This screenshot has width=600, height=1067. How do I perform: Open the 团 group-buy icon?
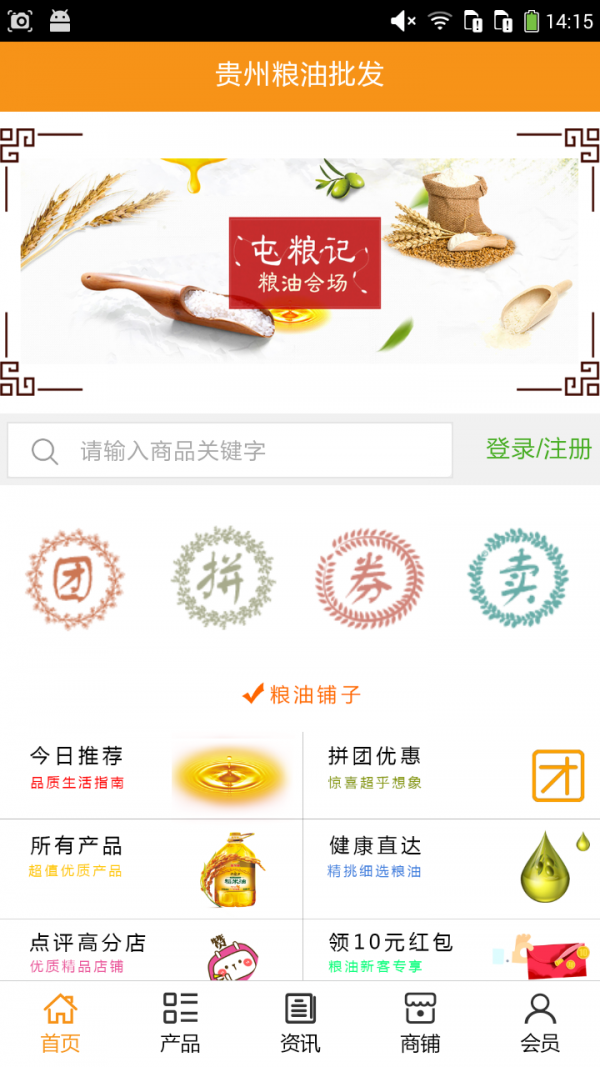point(75,580)
